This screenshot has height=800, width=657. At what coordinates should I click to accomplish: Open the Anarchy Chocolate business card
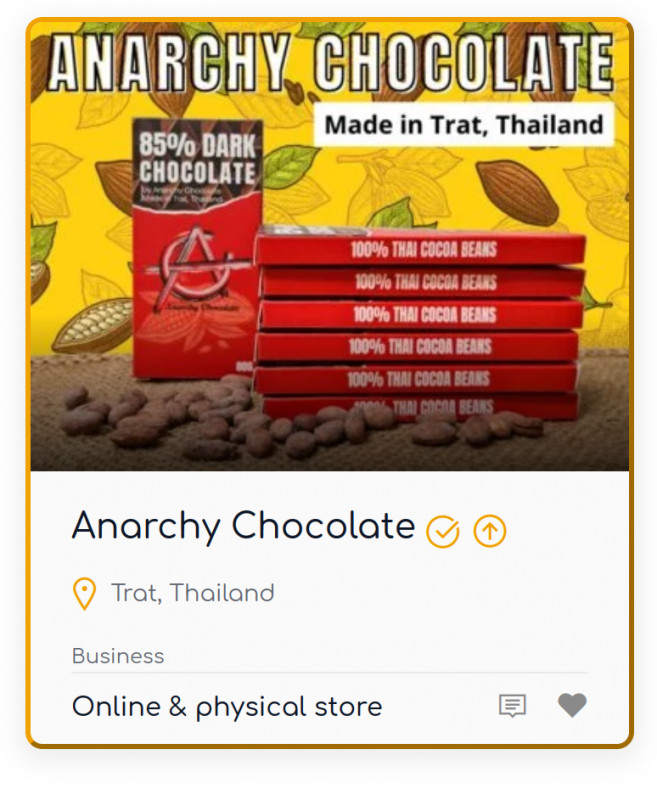243,526
